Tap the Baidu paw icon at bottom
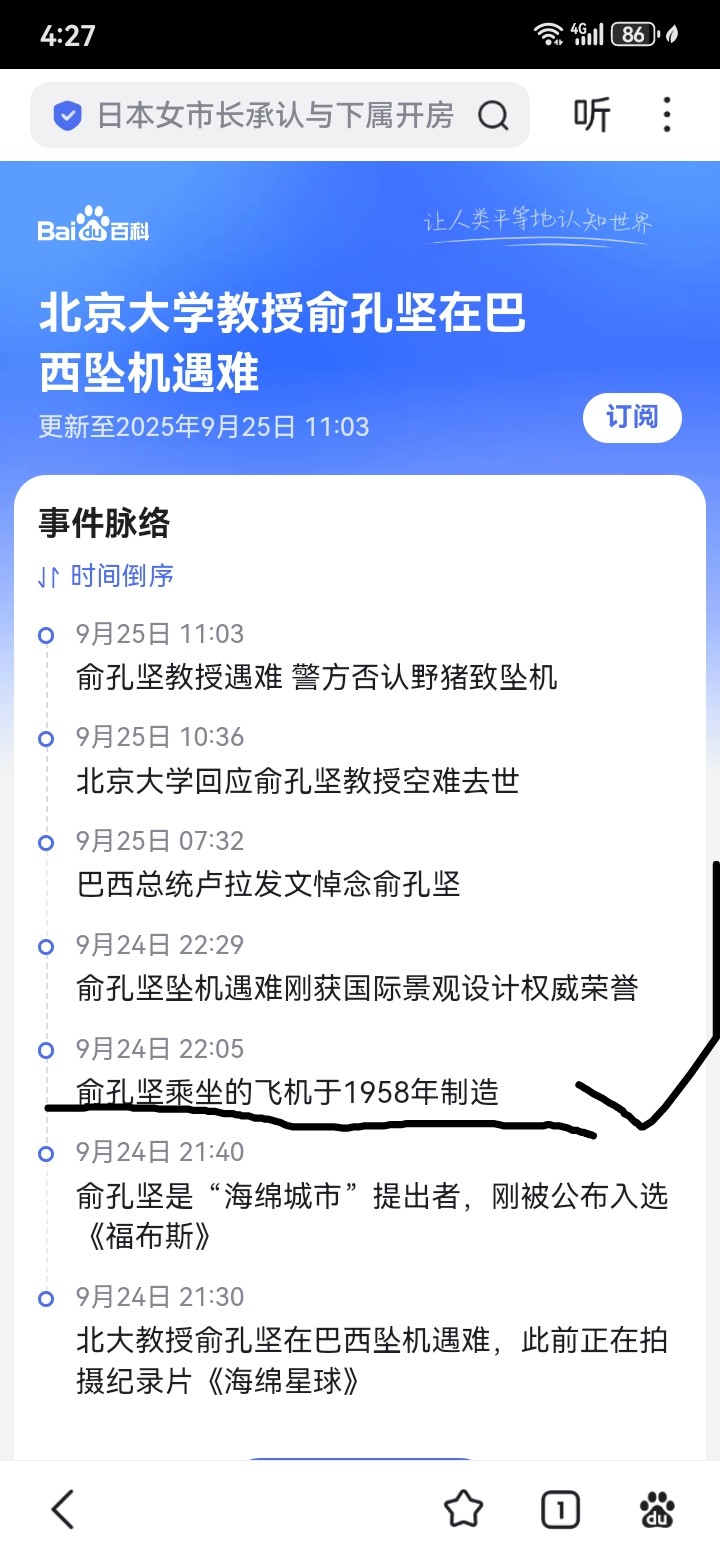Image resolution: width=720 pixels, height=1560 pixels. click(657, 1509)
